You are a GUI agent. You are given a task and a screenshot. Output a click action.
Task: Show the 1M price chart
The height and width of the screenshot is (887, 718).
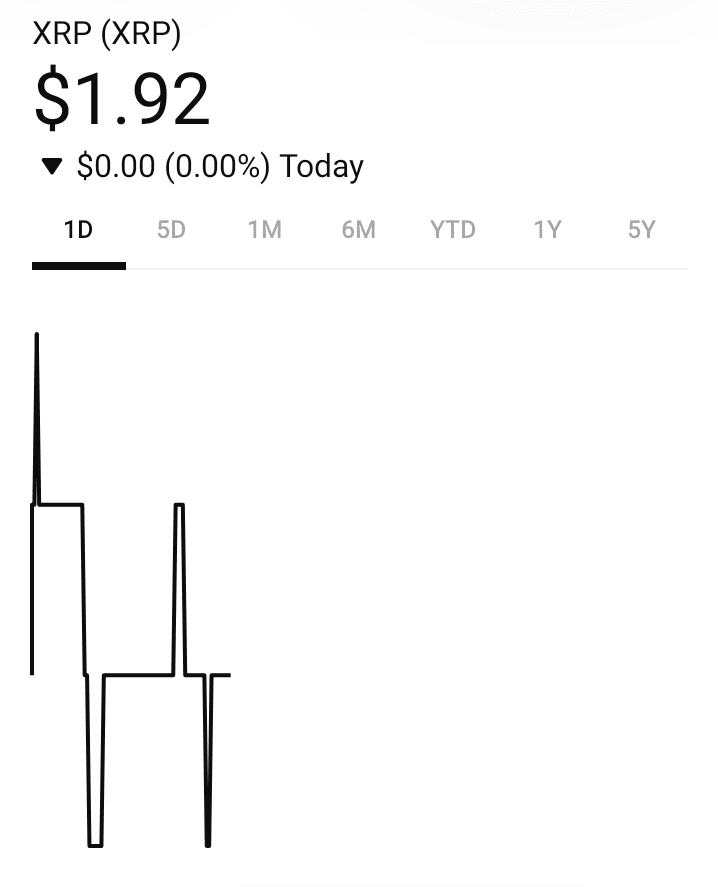click(x=265, y=230)
